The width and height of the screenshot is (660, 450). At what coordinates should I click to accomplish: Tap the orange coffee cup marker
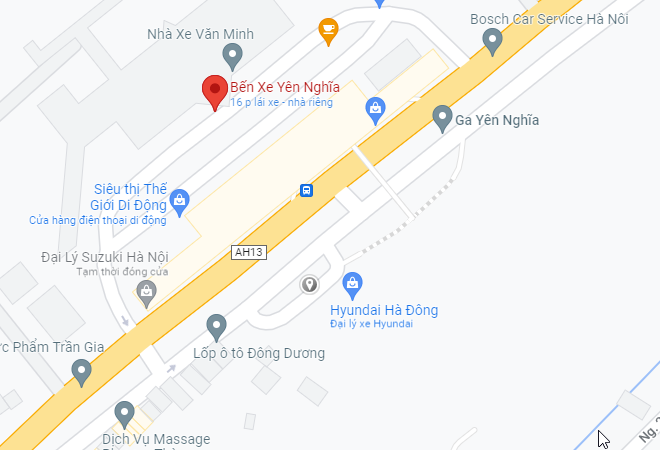pyautogui.click(x=328, y=31)
